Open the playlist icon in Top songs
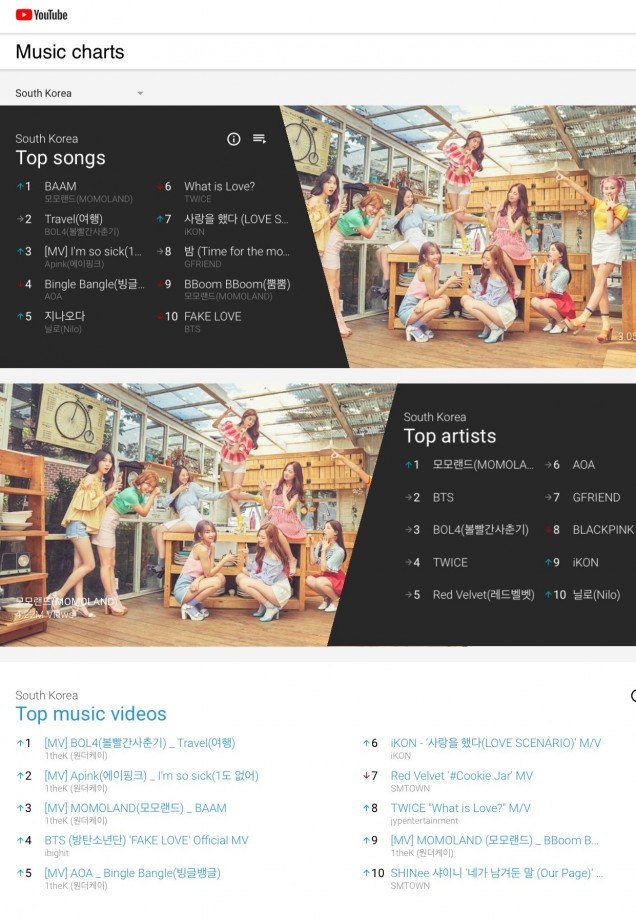This screenshot has width=636, height=918. coord(259,139)
